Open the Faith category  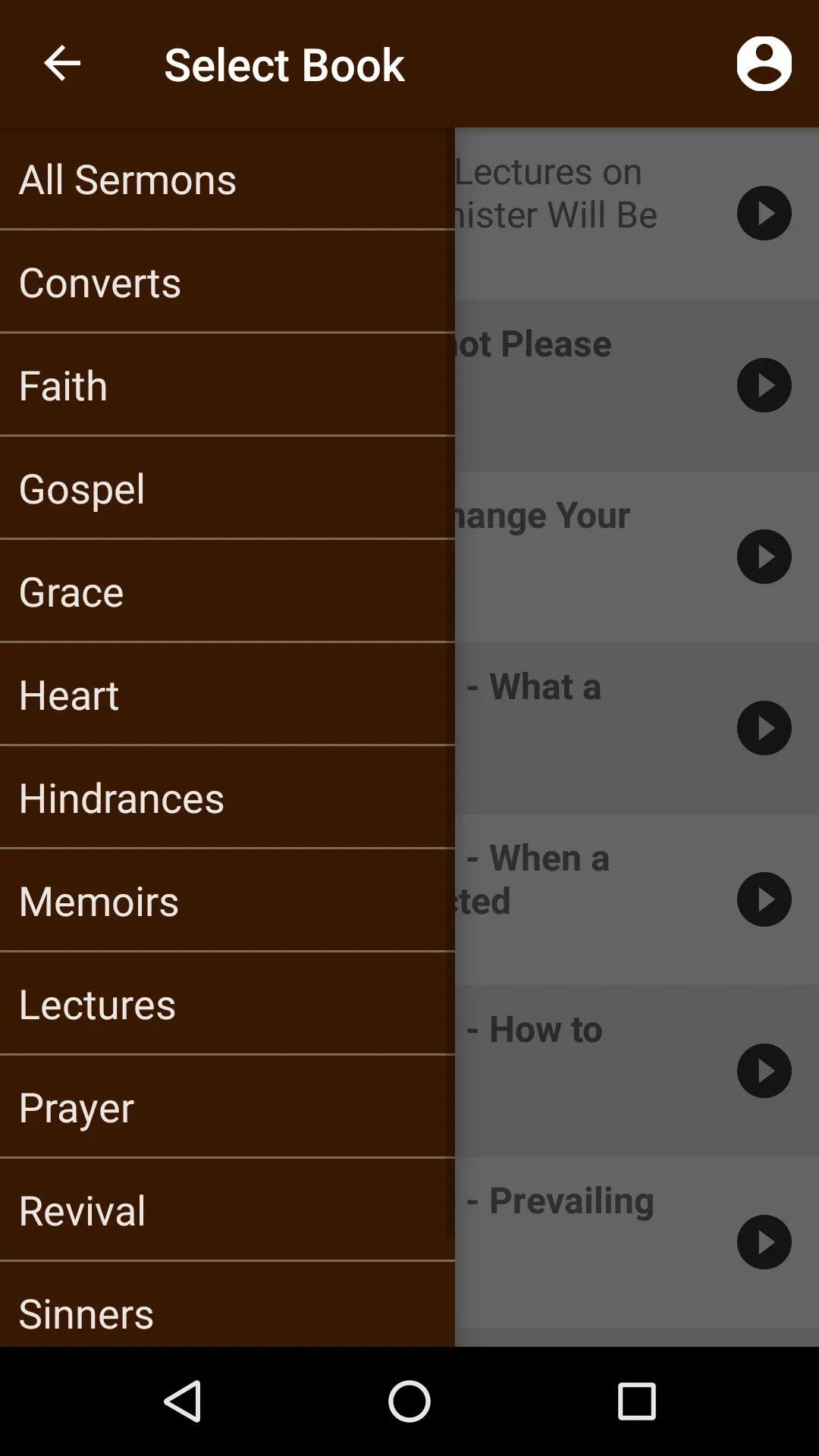[x=227, y=385]
